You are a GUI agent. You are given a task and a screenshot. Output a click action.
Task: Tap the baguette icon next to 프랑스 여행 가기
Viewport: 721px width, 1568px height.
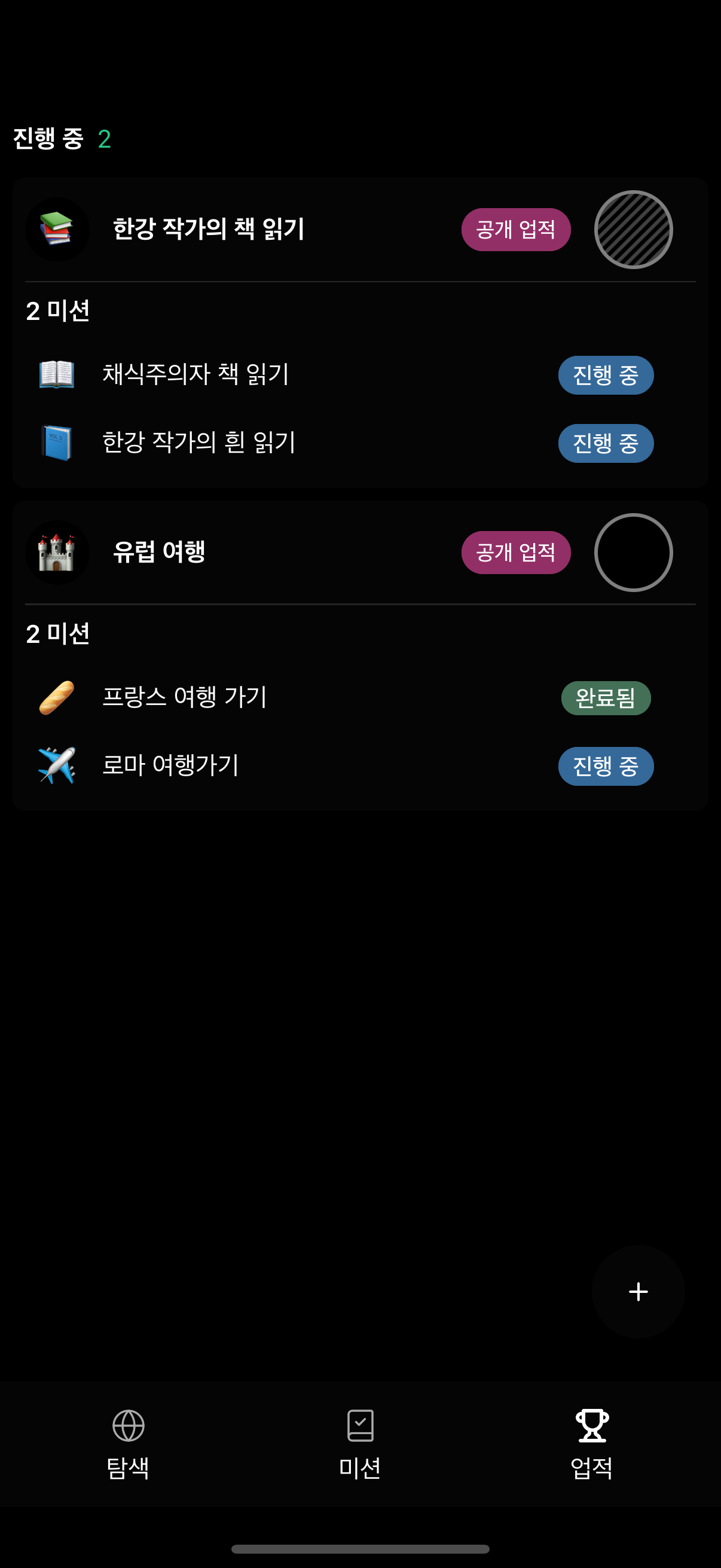[57, 698]
